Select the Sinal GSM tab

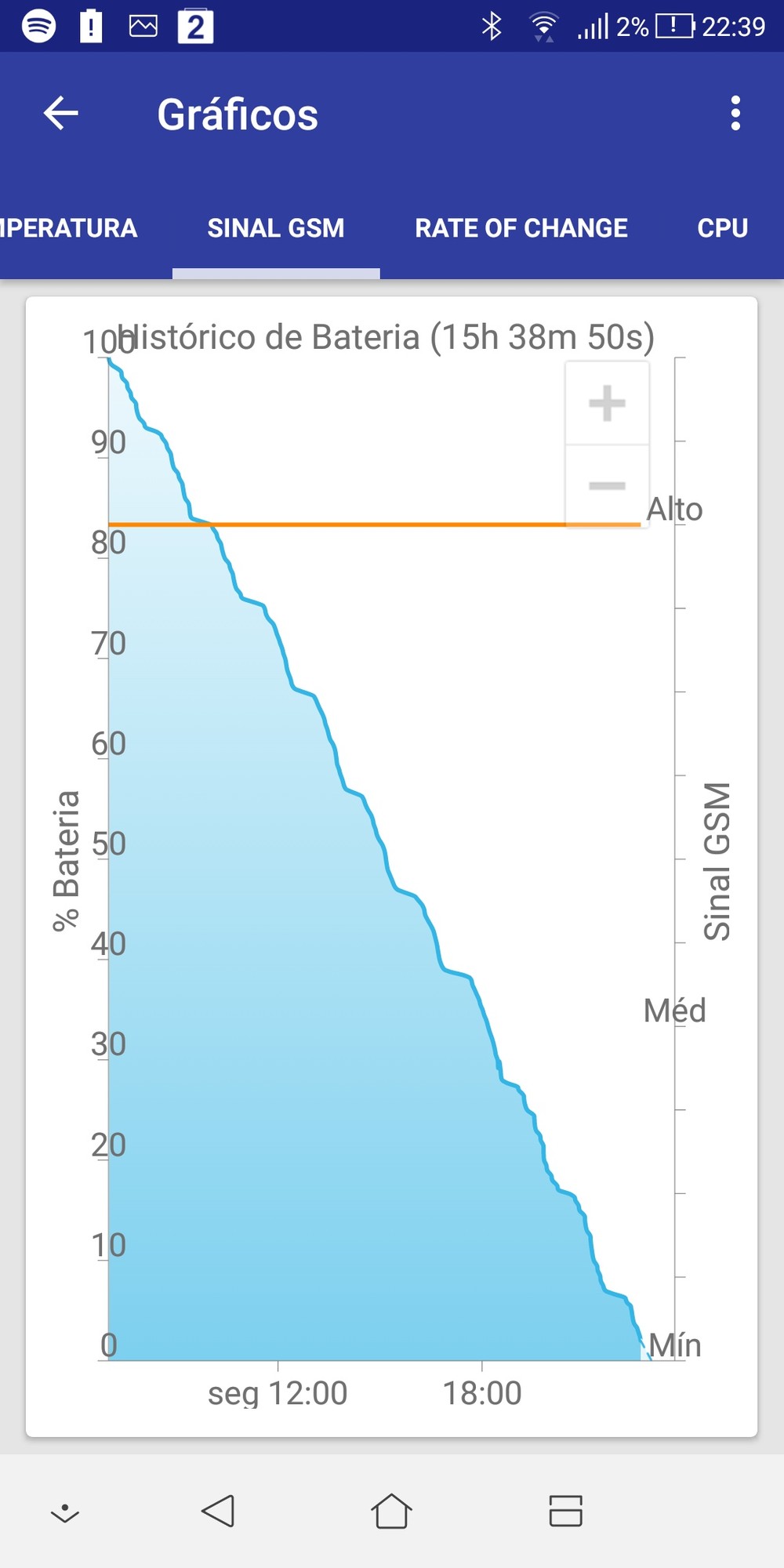tap(276, 228)
